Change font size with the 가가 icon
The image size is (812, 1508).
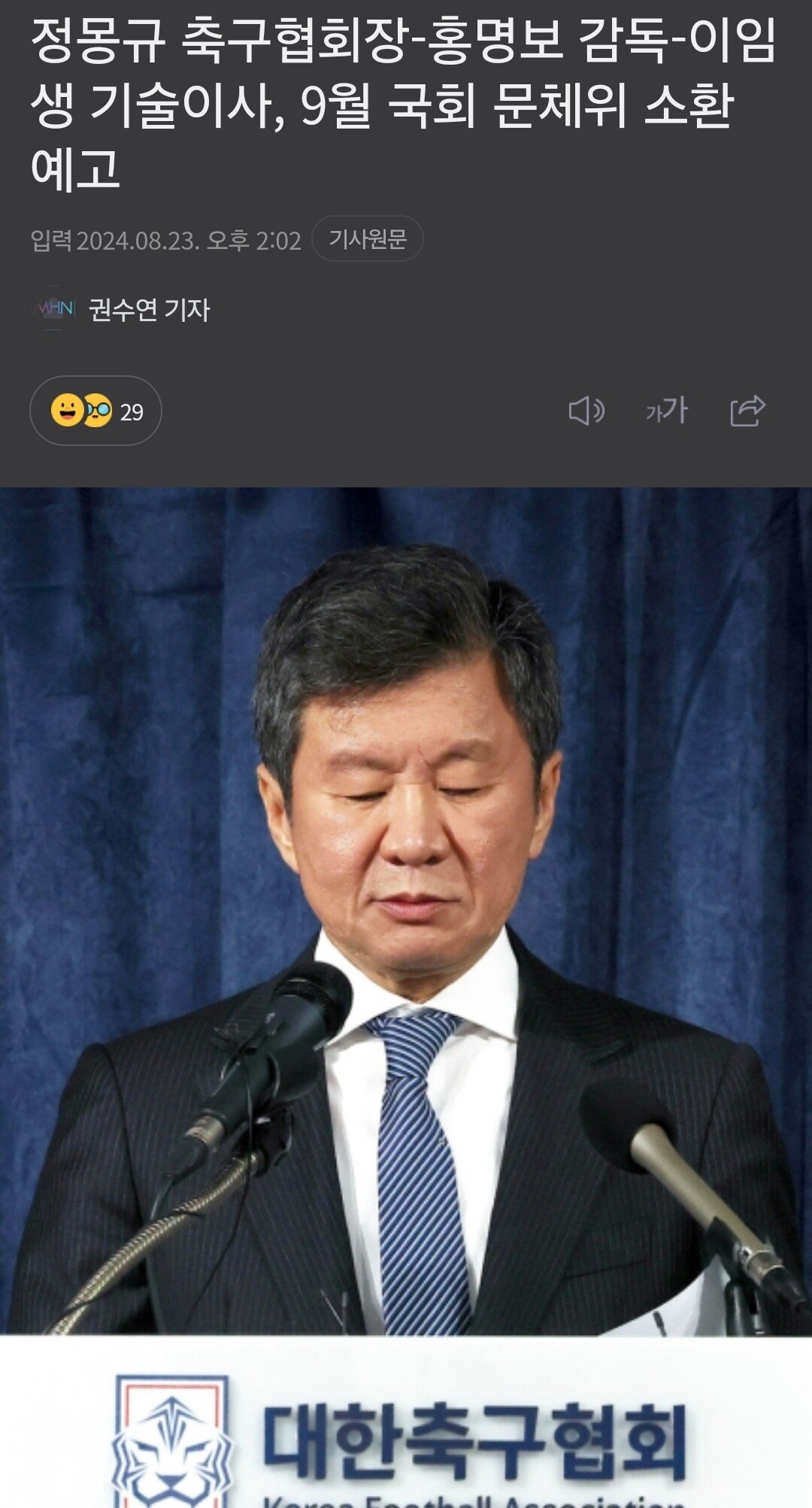[x=667, y=411]
